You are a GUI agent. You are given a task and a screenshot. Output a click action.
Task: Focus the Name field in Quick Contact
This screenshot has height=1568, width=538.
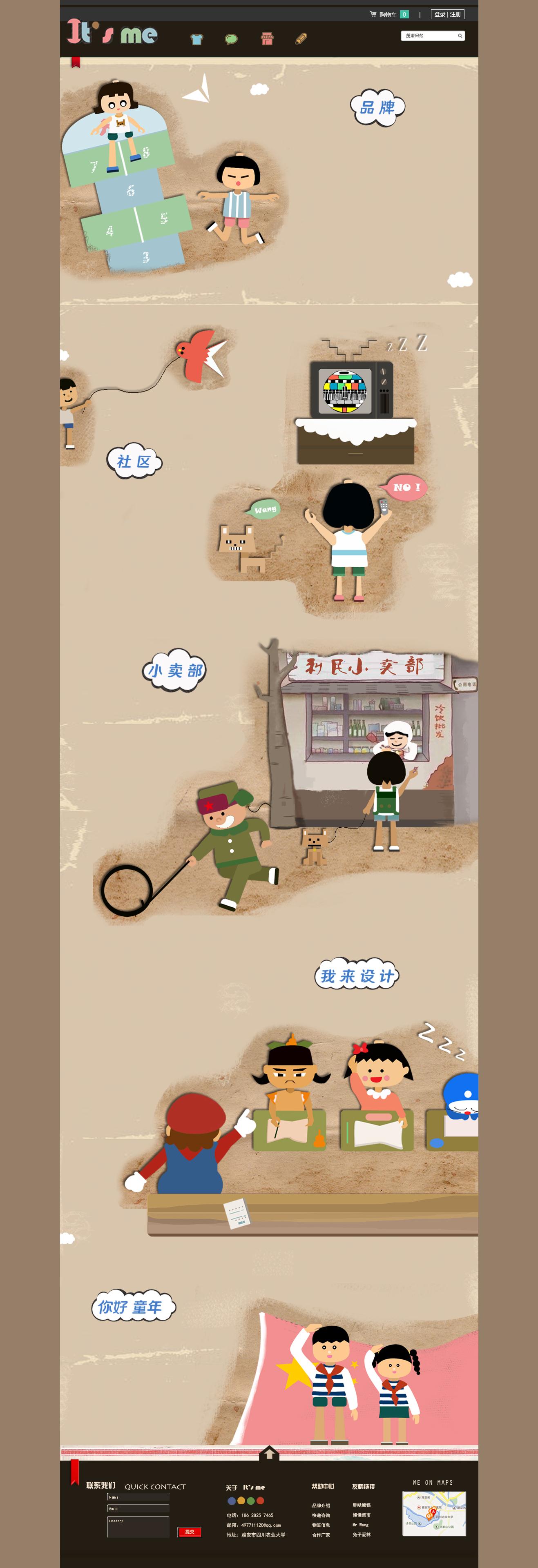tap(138, 1497)
